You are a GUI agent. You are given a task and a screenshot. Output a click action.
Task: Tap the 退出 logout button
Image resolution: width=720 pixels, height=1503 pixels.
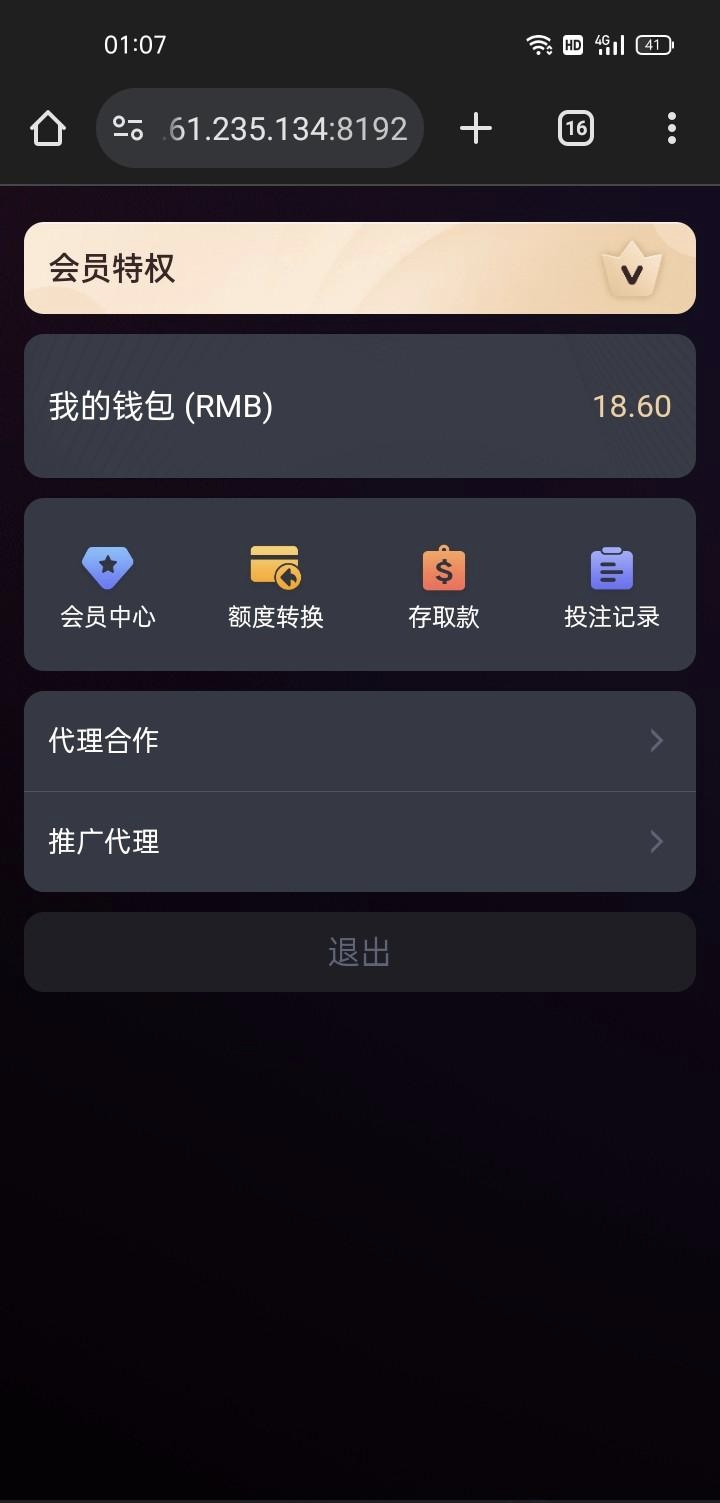coord(360,952)
